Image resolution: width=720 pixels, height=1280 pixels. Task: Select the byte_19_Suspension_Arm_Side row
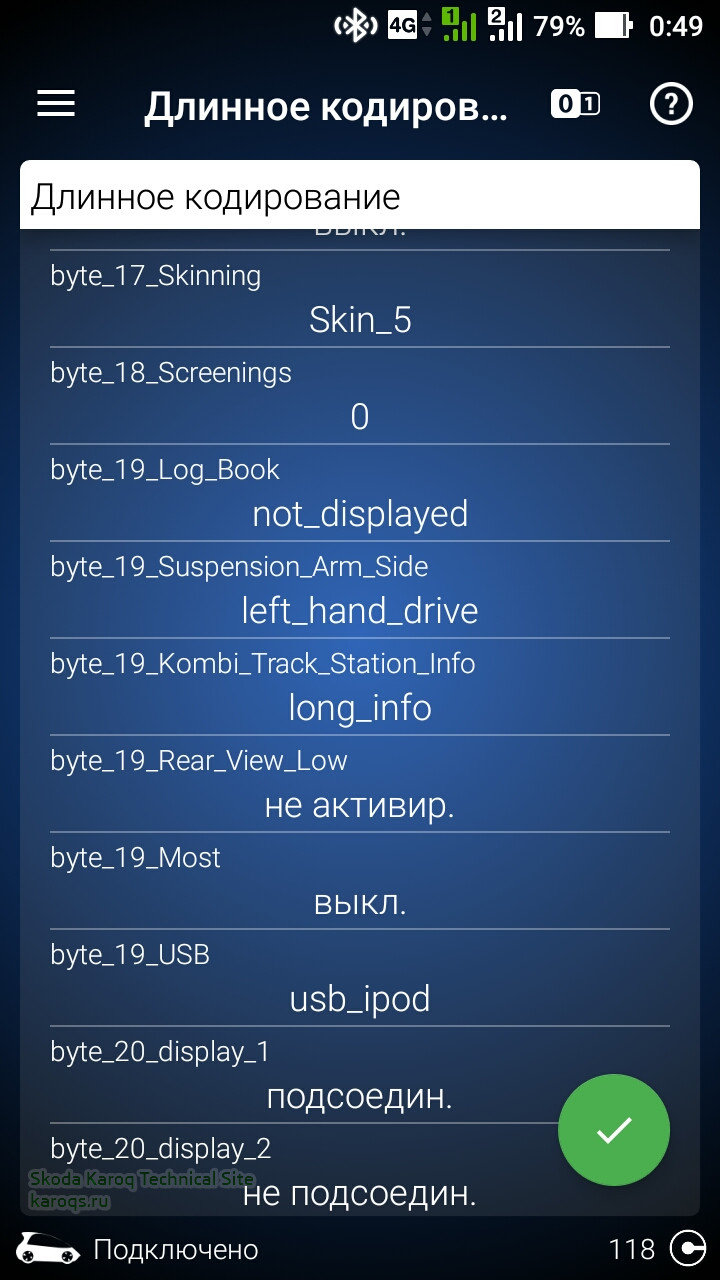coord(360,610)
